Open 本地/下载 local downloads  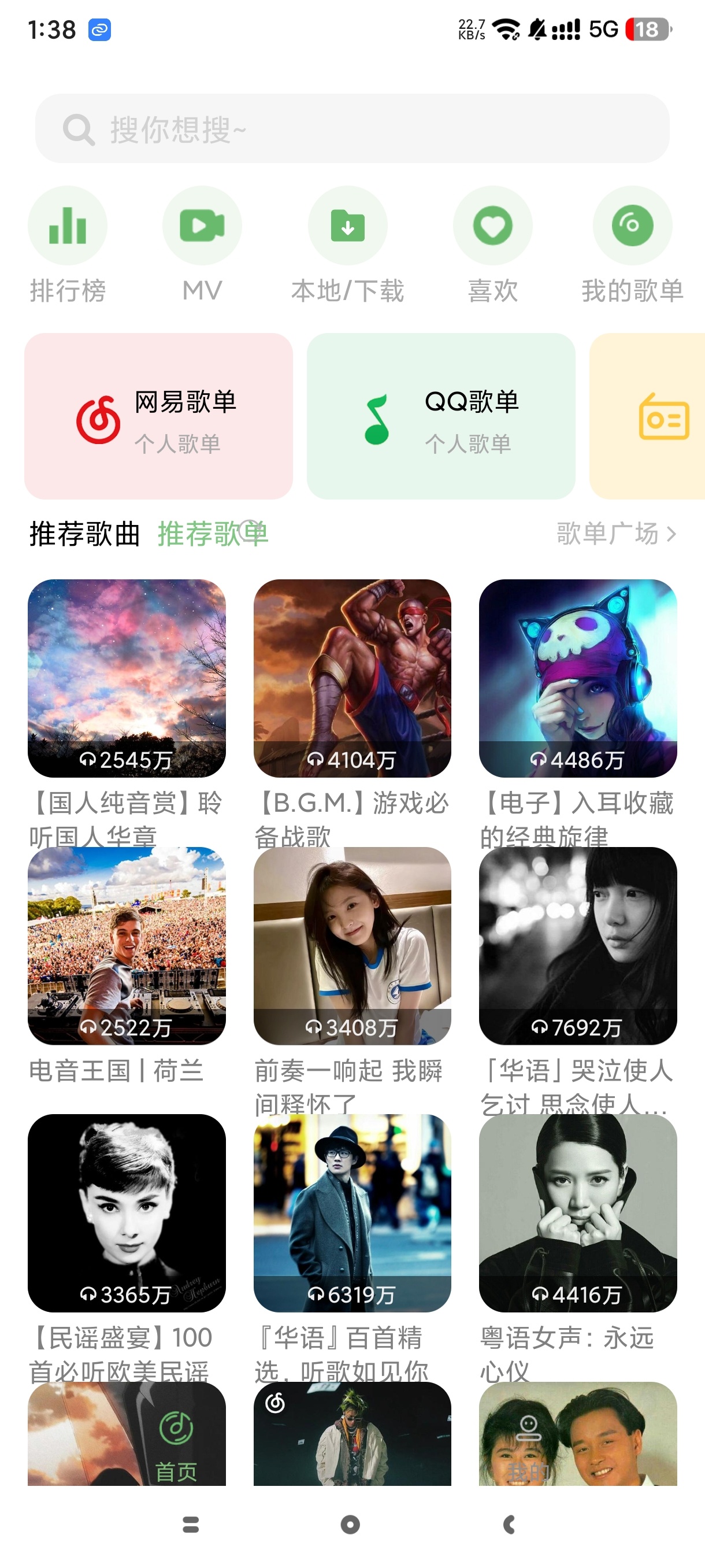click(347, 227)
